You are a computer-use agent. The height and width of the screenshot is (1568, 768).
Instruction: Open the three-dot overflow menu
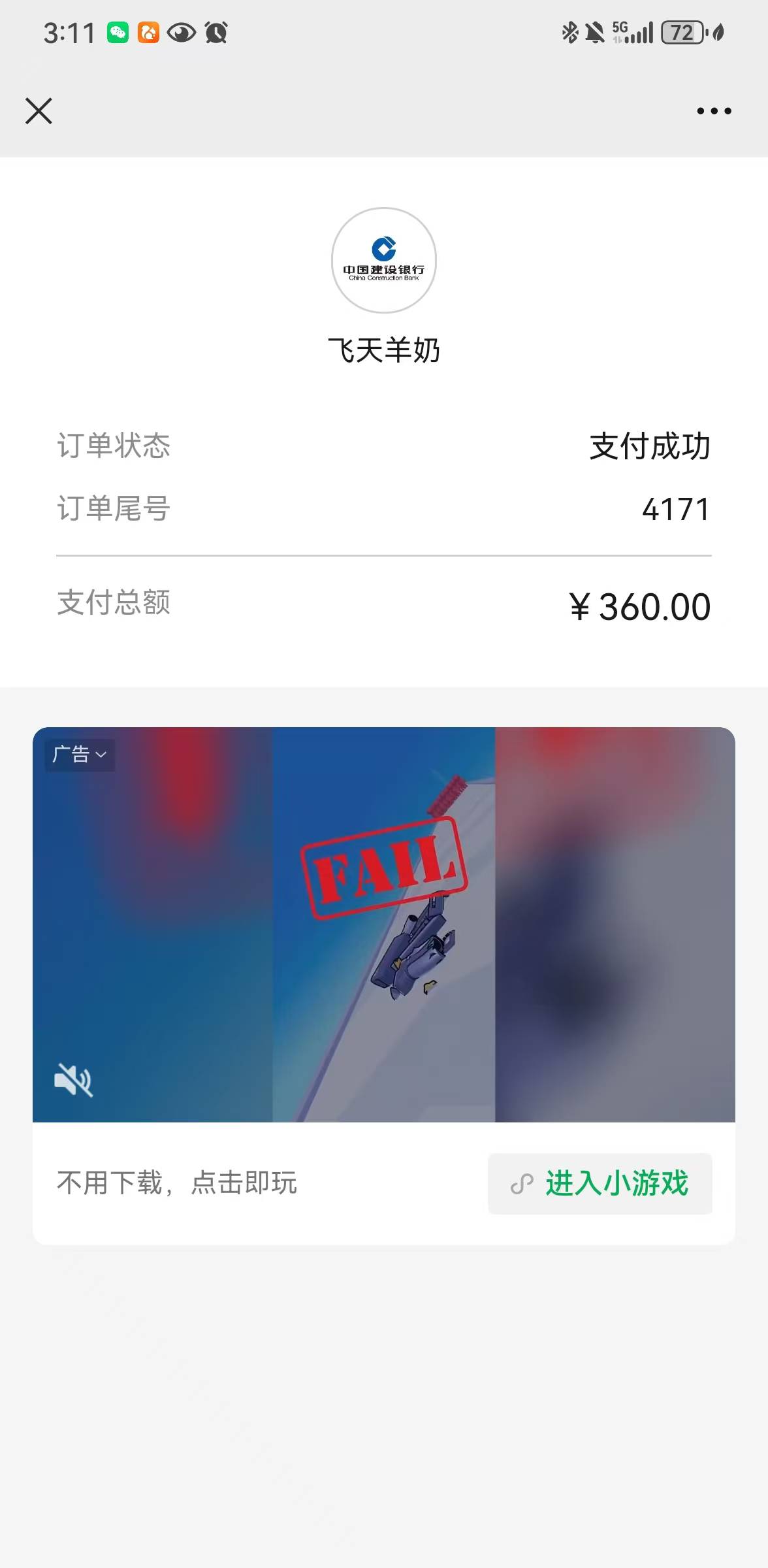[x=713, y=111]
